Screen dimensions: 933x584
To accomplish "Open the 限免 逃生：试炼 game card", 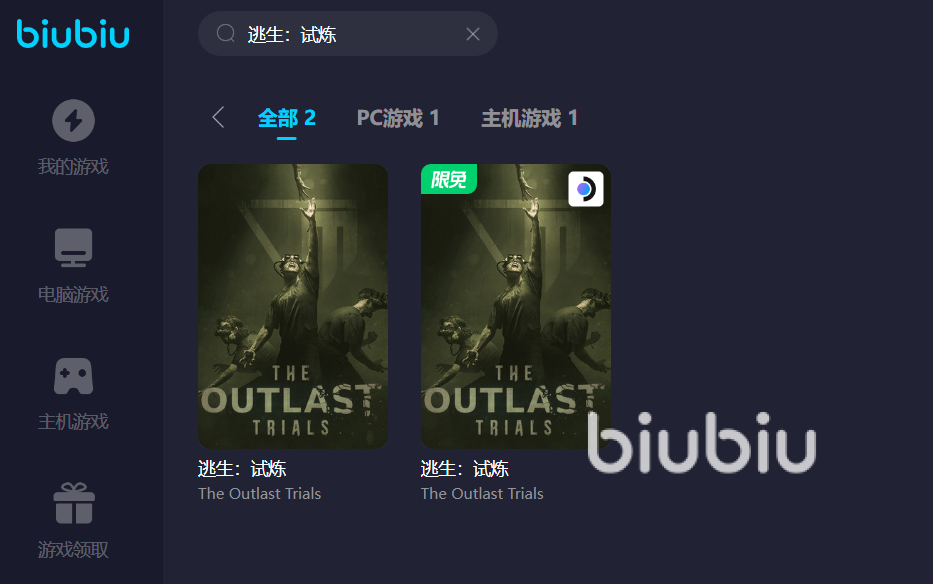I will (515, 306).
